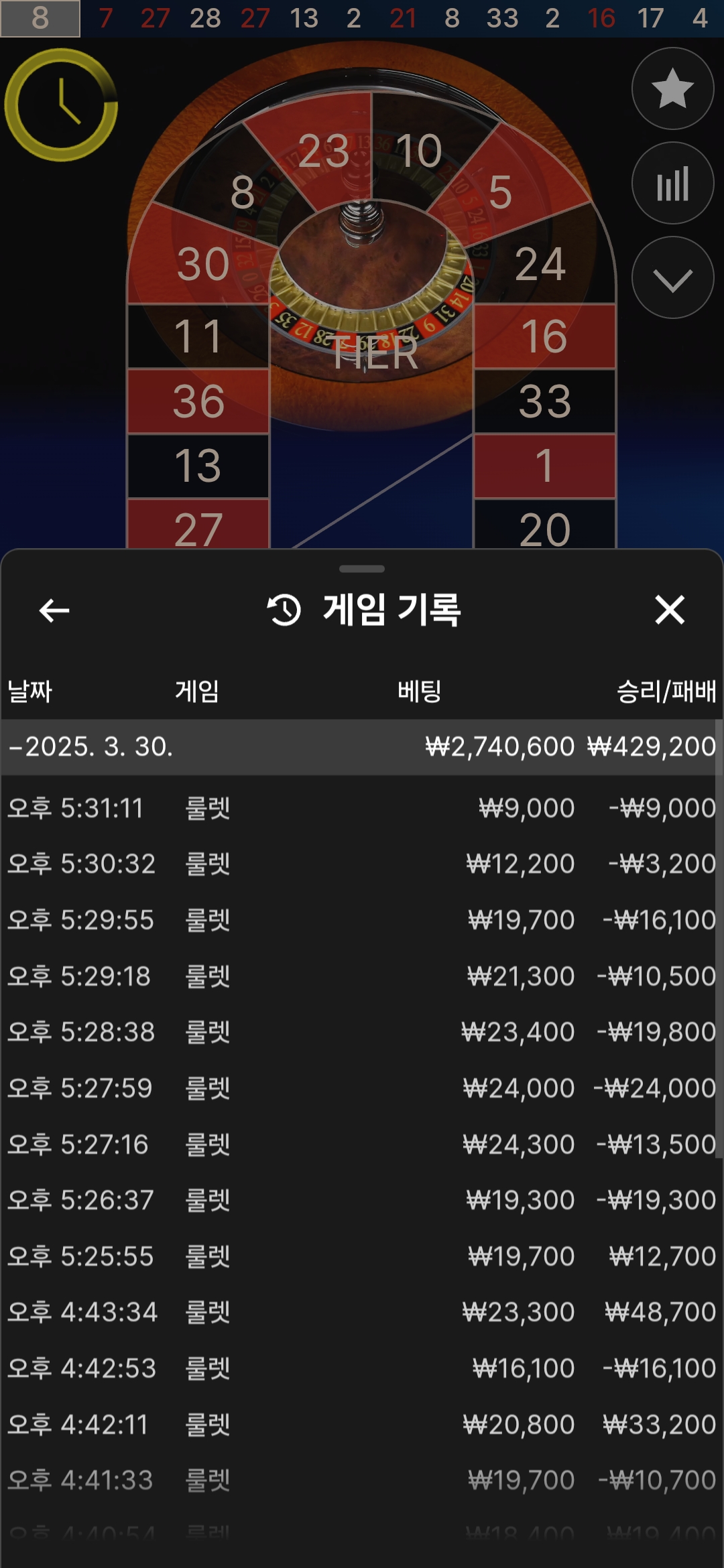View the 오후 4:41:33 룰렛 round
Viewport: 724px width, 1568px height.
click(x=362, y=1480)
